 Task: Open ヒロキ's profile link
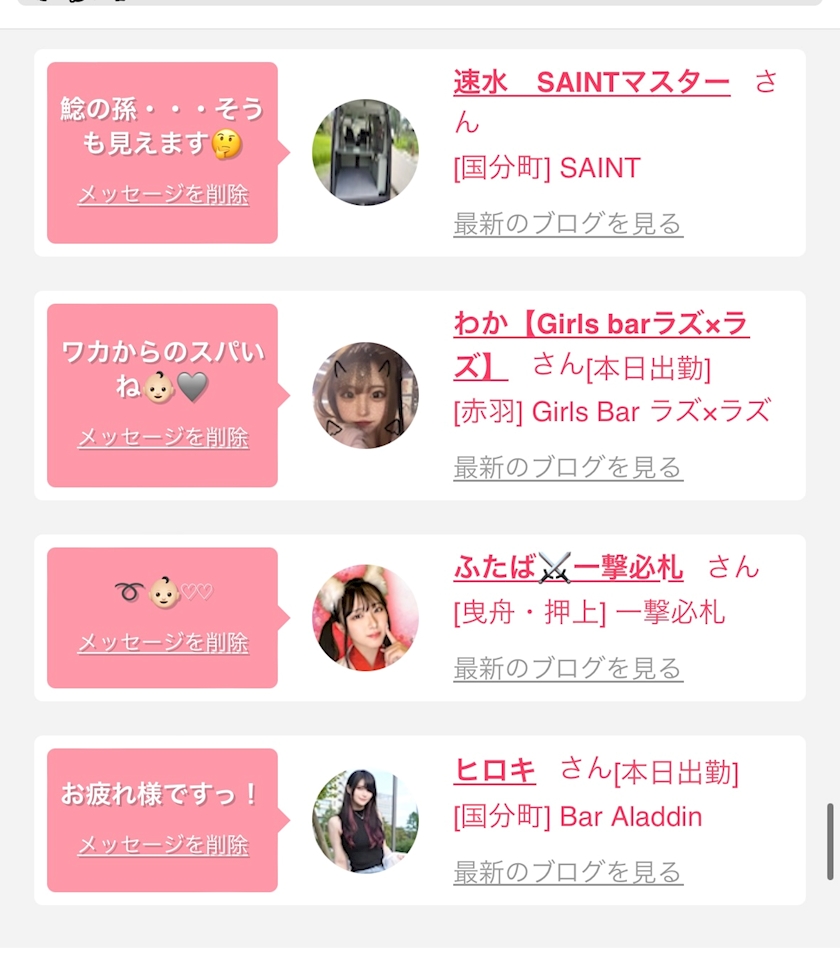pos(495,770)
